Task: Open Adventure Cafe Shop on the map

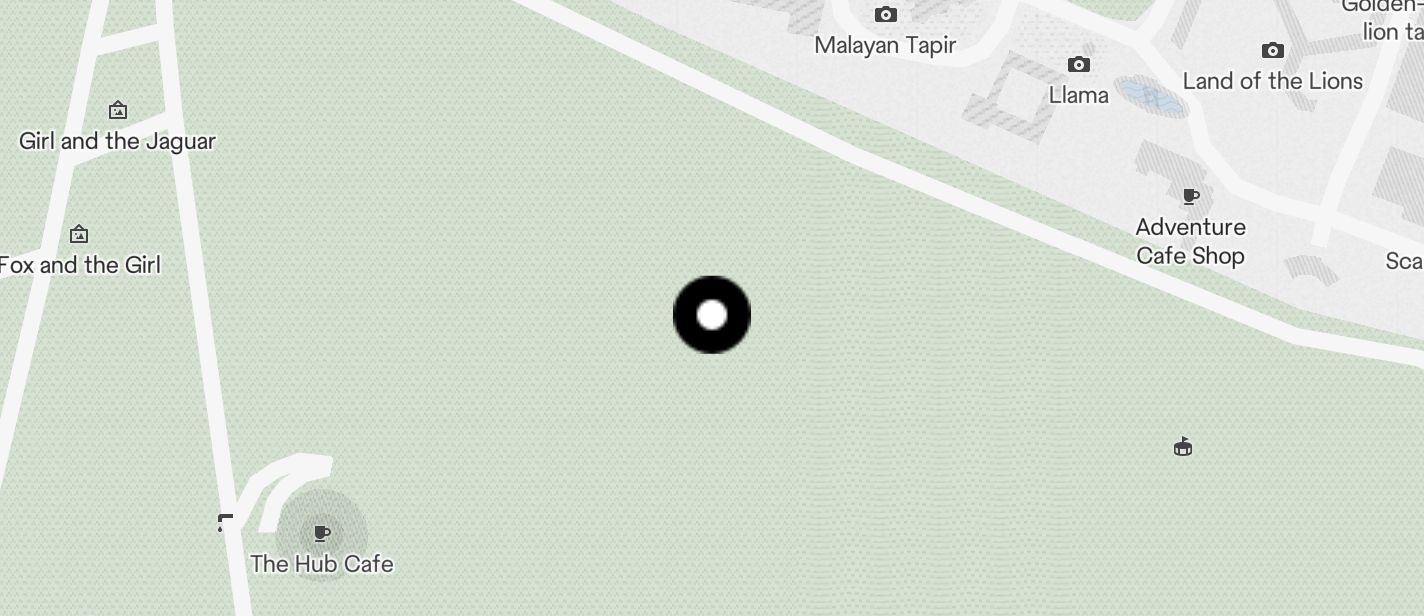Action: 1190,197
